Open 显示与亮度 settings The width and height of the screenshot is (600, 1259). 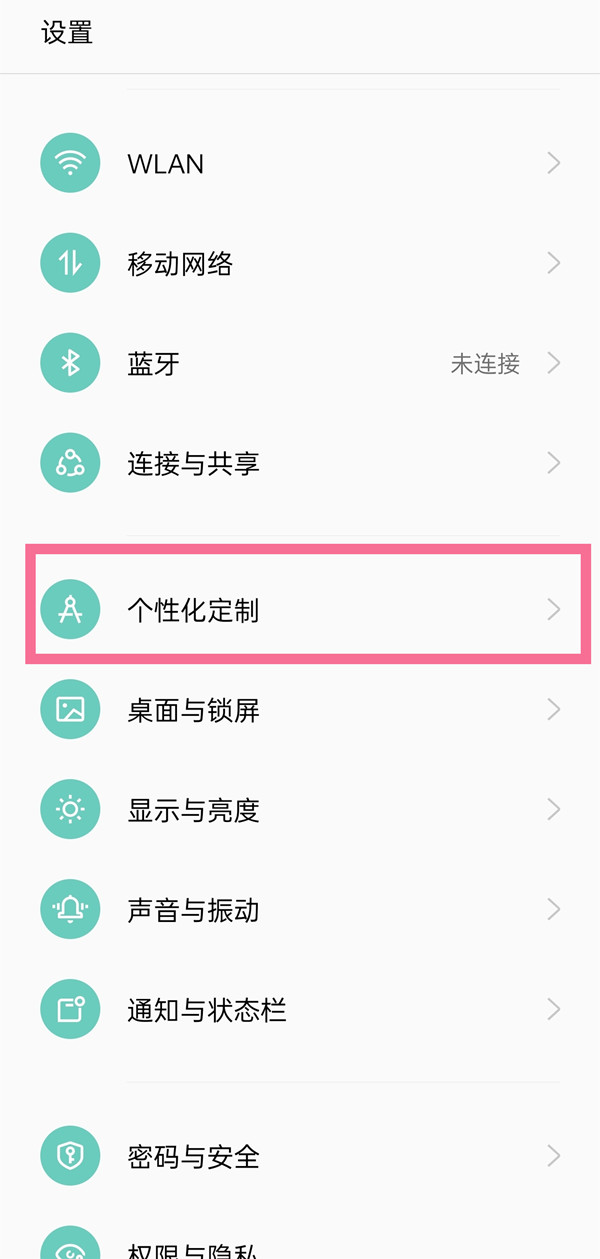pyautogui.click(x=300, y=810)
